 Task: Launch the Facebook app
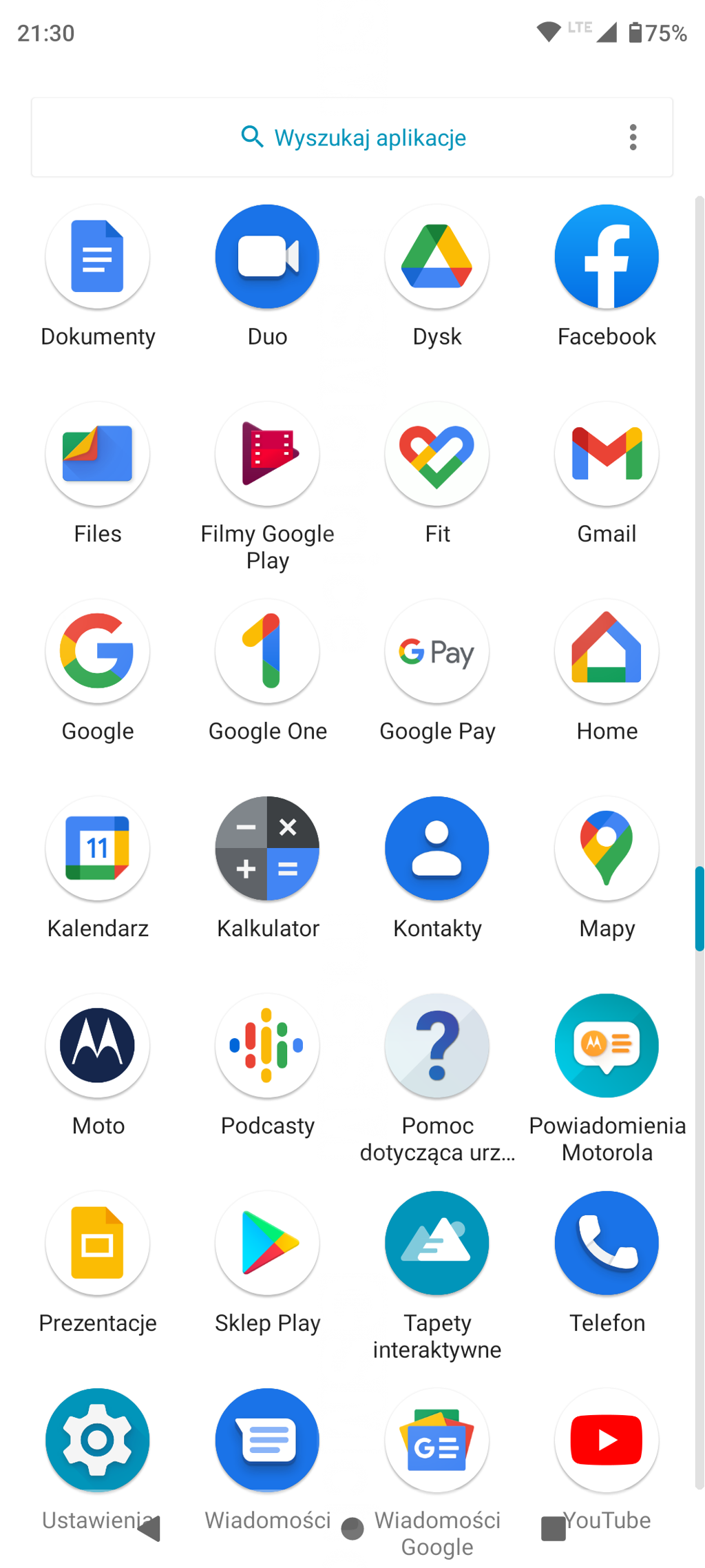(x=607, y=256)
